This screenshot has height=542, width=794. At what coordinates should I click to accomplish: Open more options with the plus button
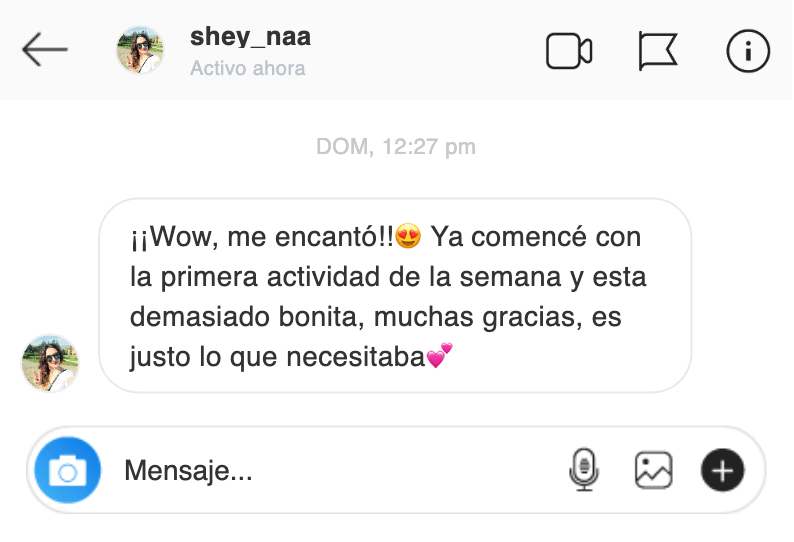(723, 470)
